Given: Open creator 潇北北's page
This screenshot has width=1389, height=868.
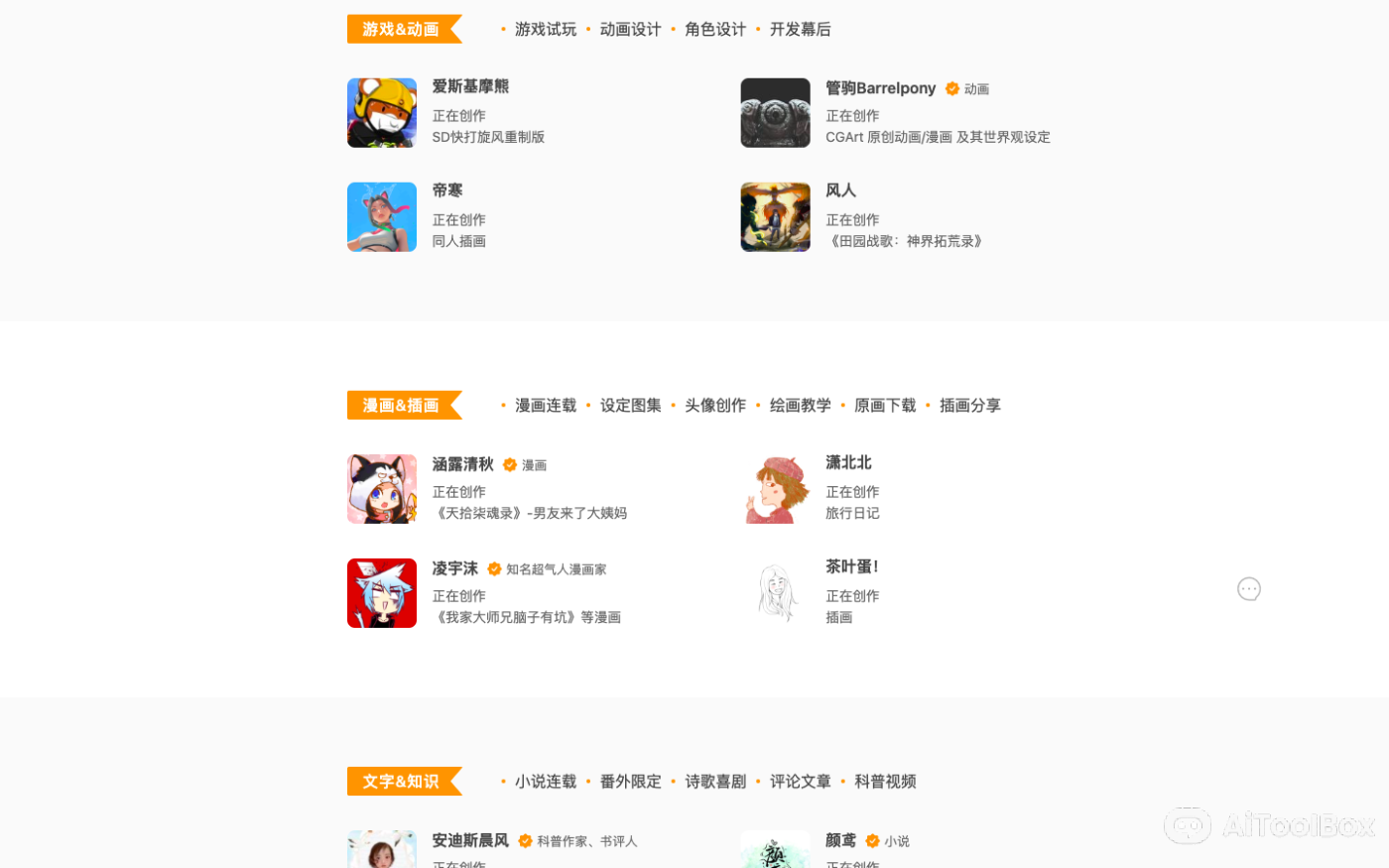Looking at the screenshot, I should (x=848, y=462).
